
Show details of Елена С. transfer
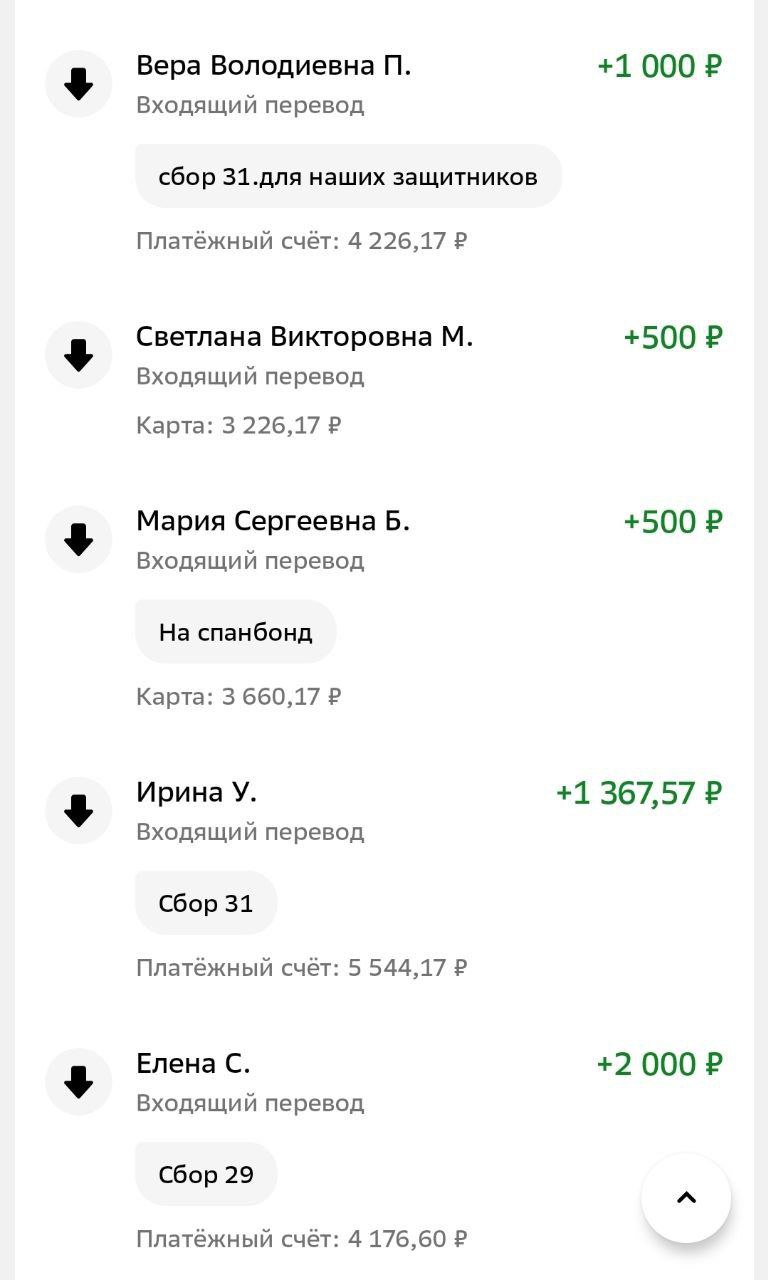(193, 1065)
